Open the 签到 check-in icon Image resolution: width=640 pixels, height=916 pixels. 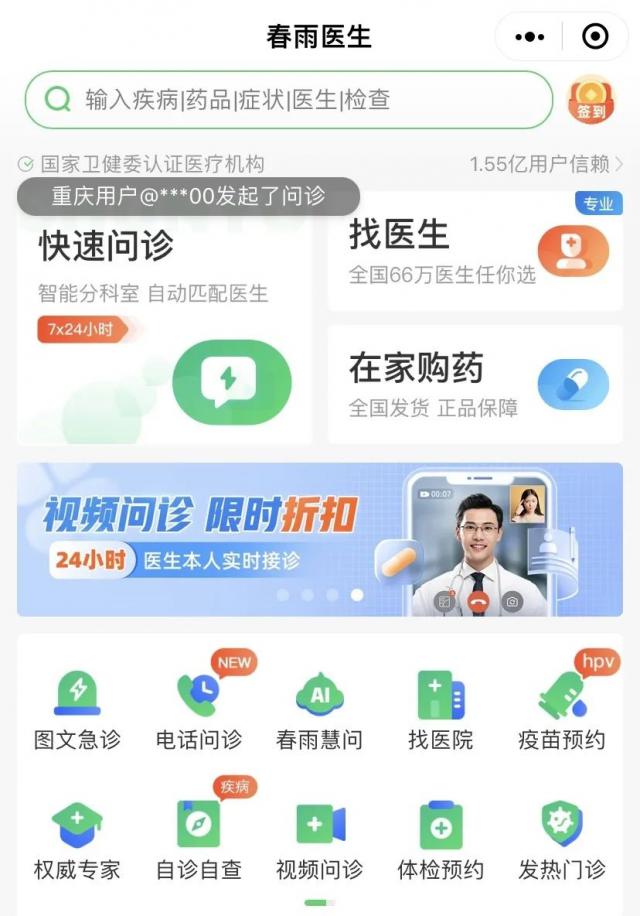(591, 100)
